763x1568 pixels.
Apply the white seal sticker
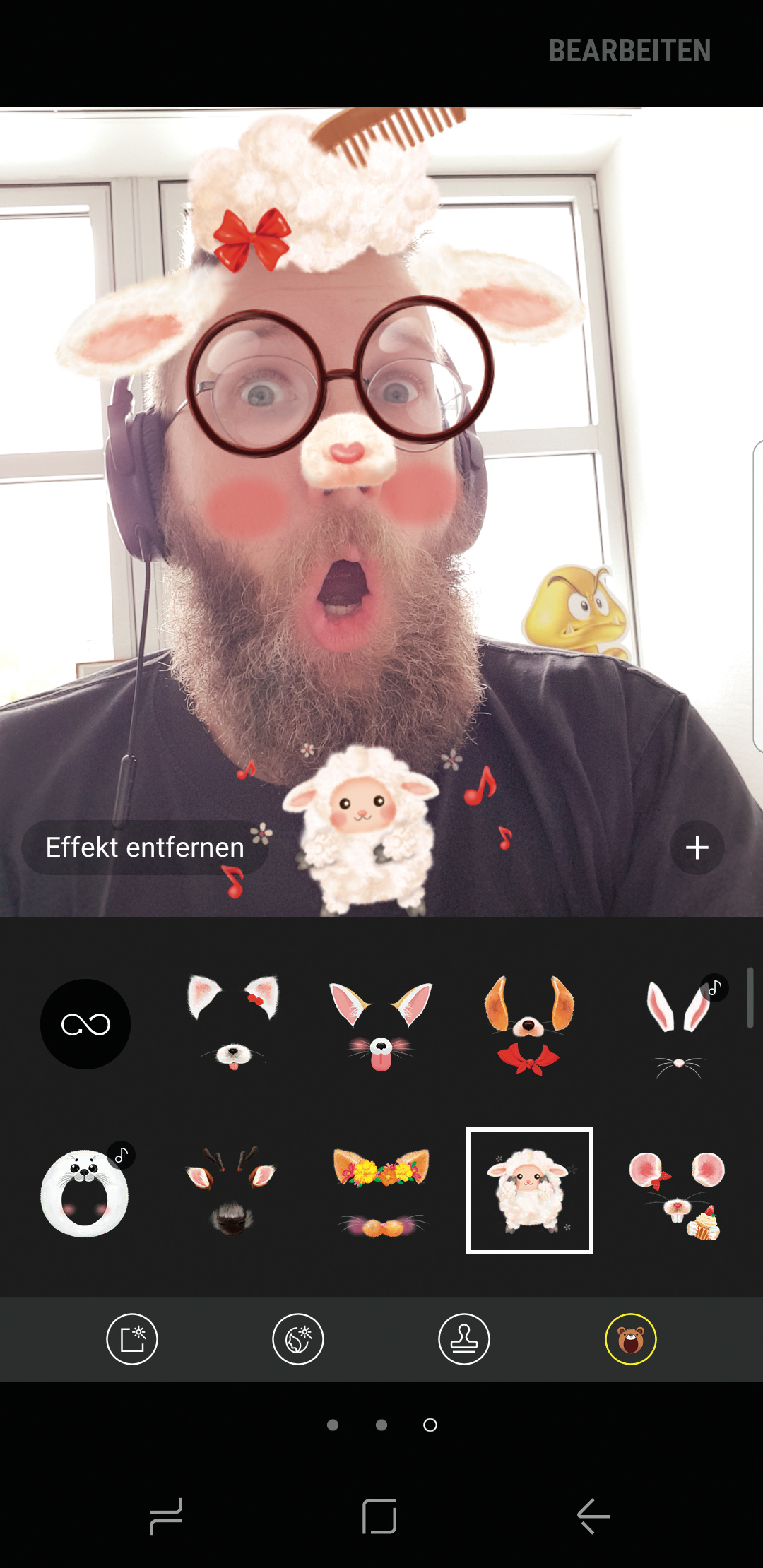coord(85,1191)
